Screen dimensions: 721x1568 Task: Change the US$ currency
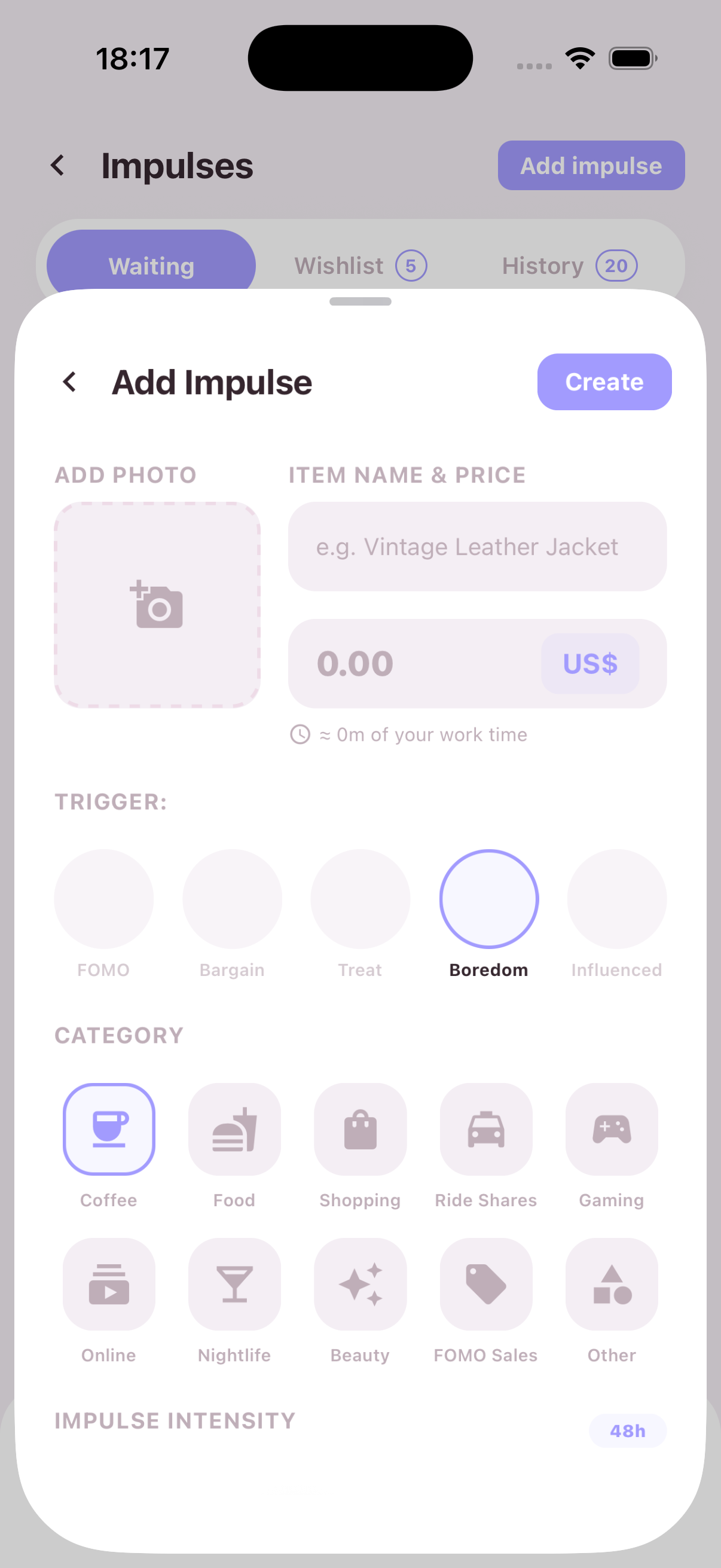tap(589, 663)
